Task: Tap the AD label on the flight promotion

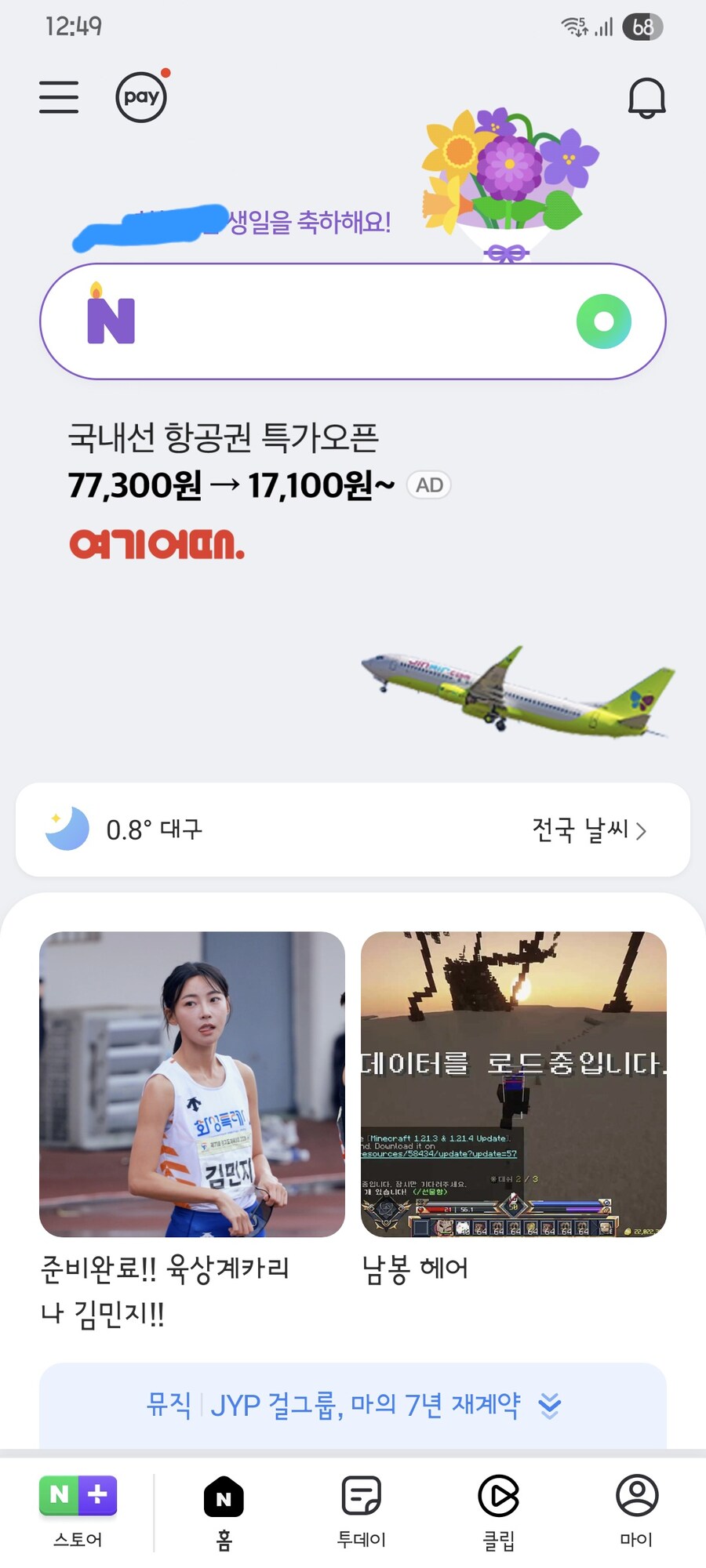Action: click(428, 485)
